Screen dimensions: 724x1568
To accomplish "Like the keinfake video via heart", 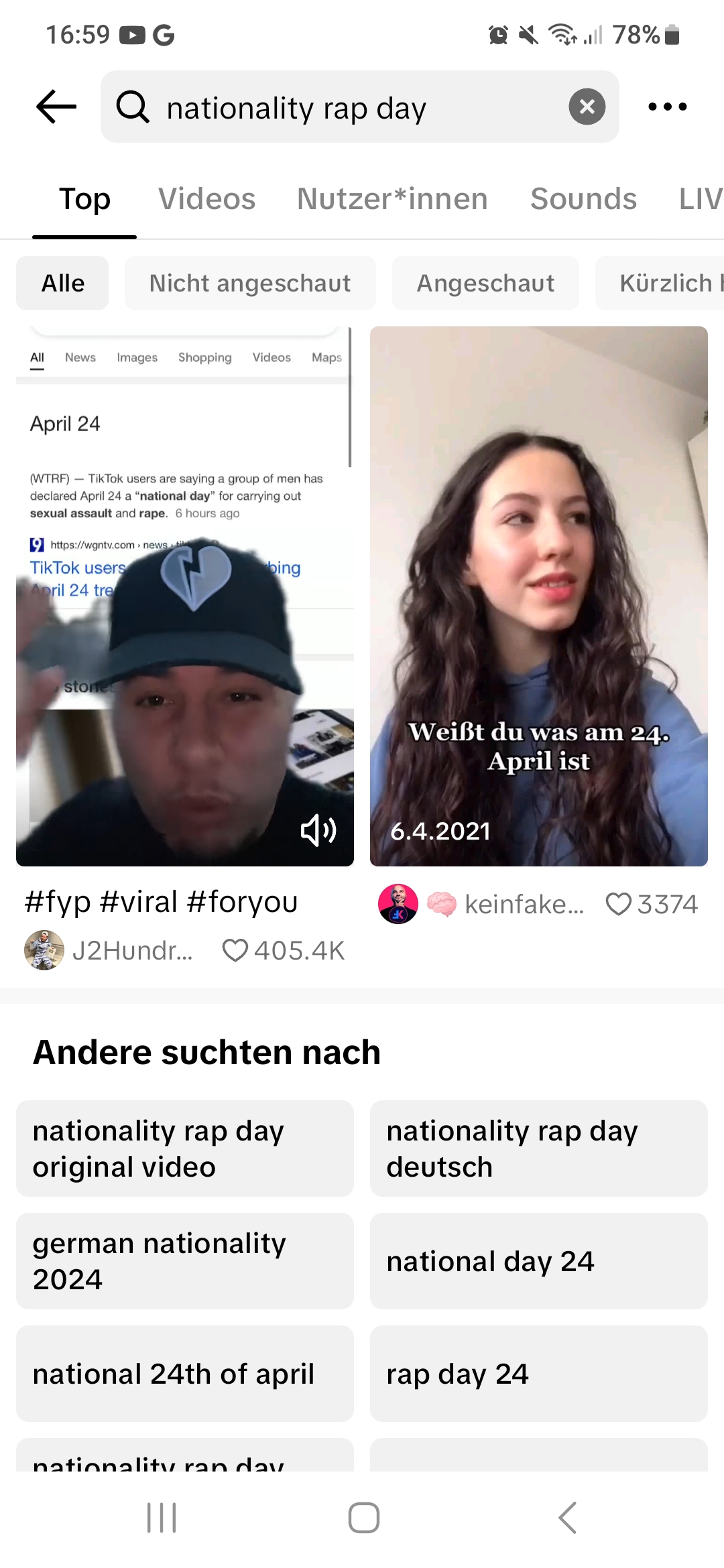I will pos(618,904).
